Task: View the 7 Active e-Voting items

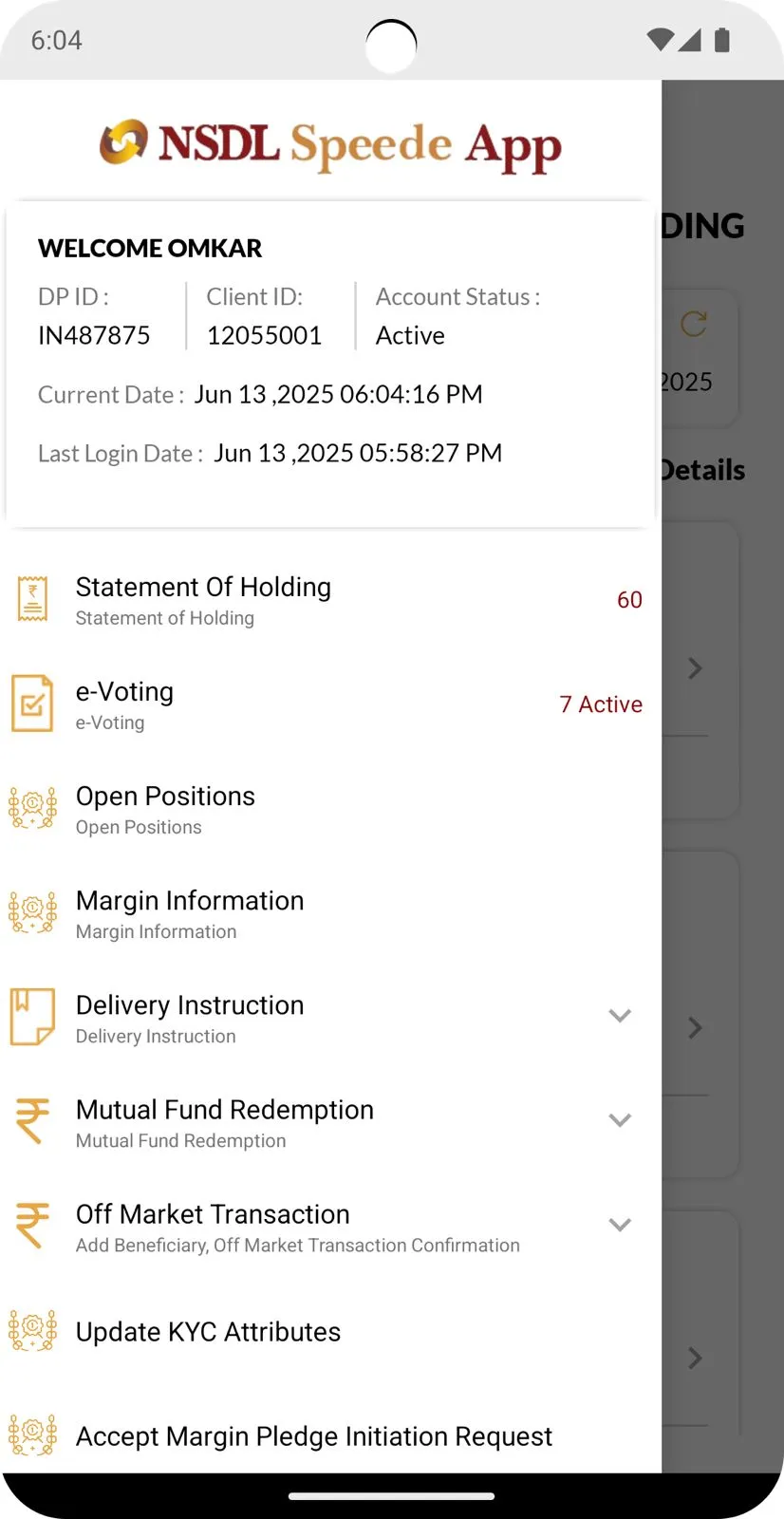Action: [601, 703]
